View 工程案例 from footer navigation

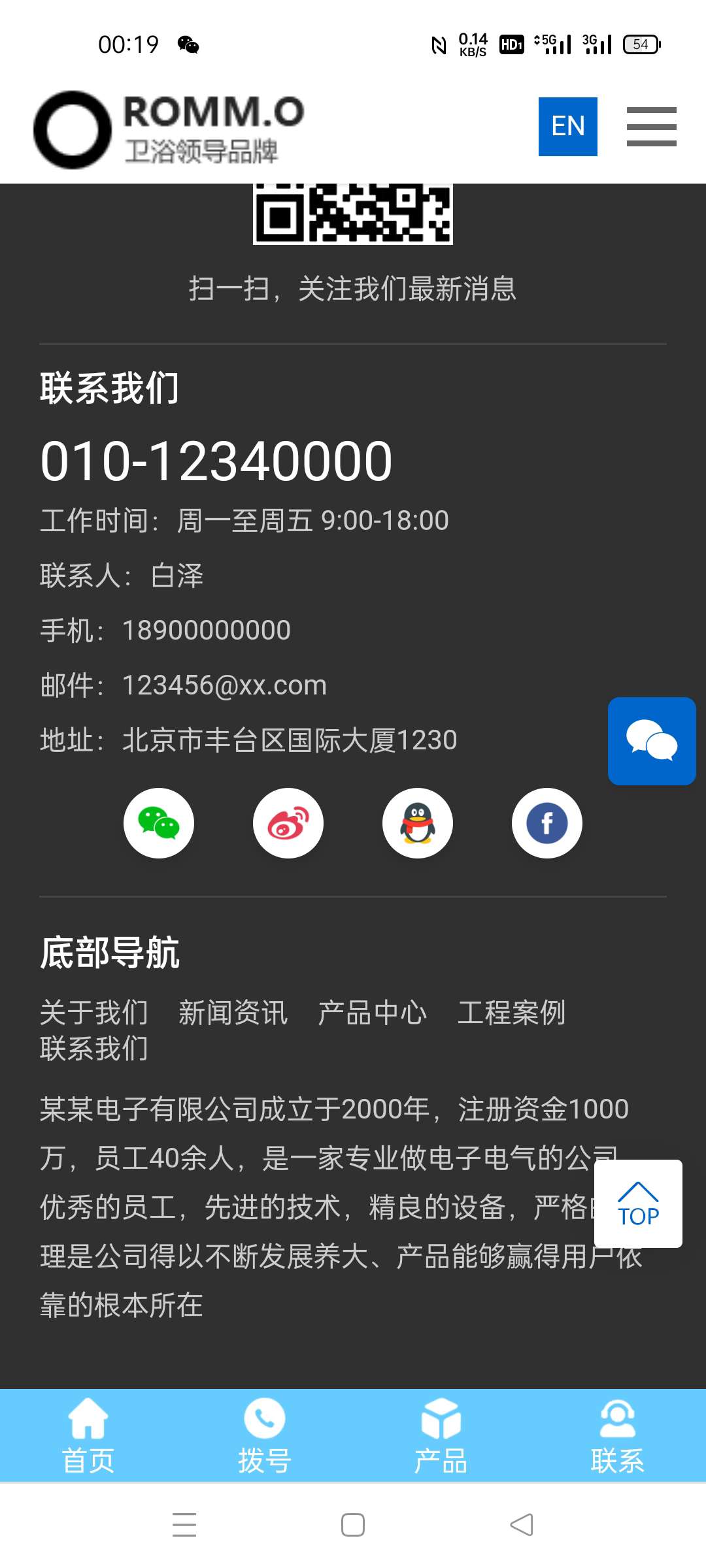[512, 1013]
